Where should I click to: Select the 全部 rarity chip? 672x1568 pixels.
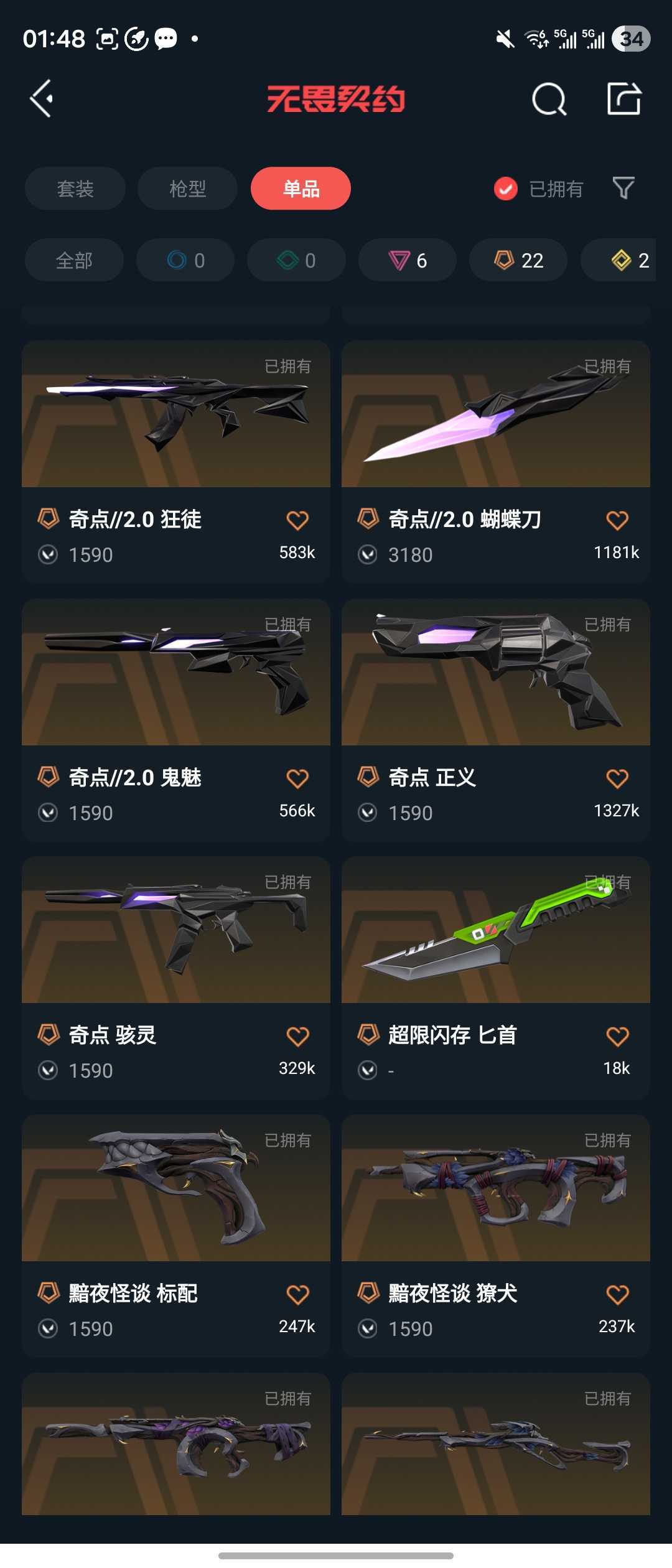[74, 260]
